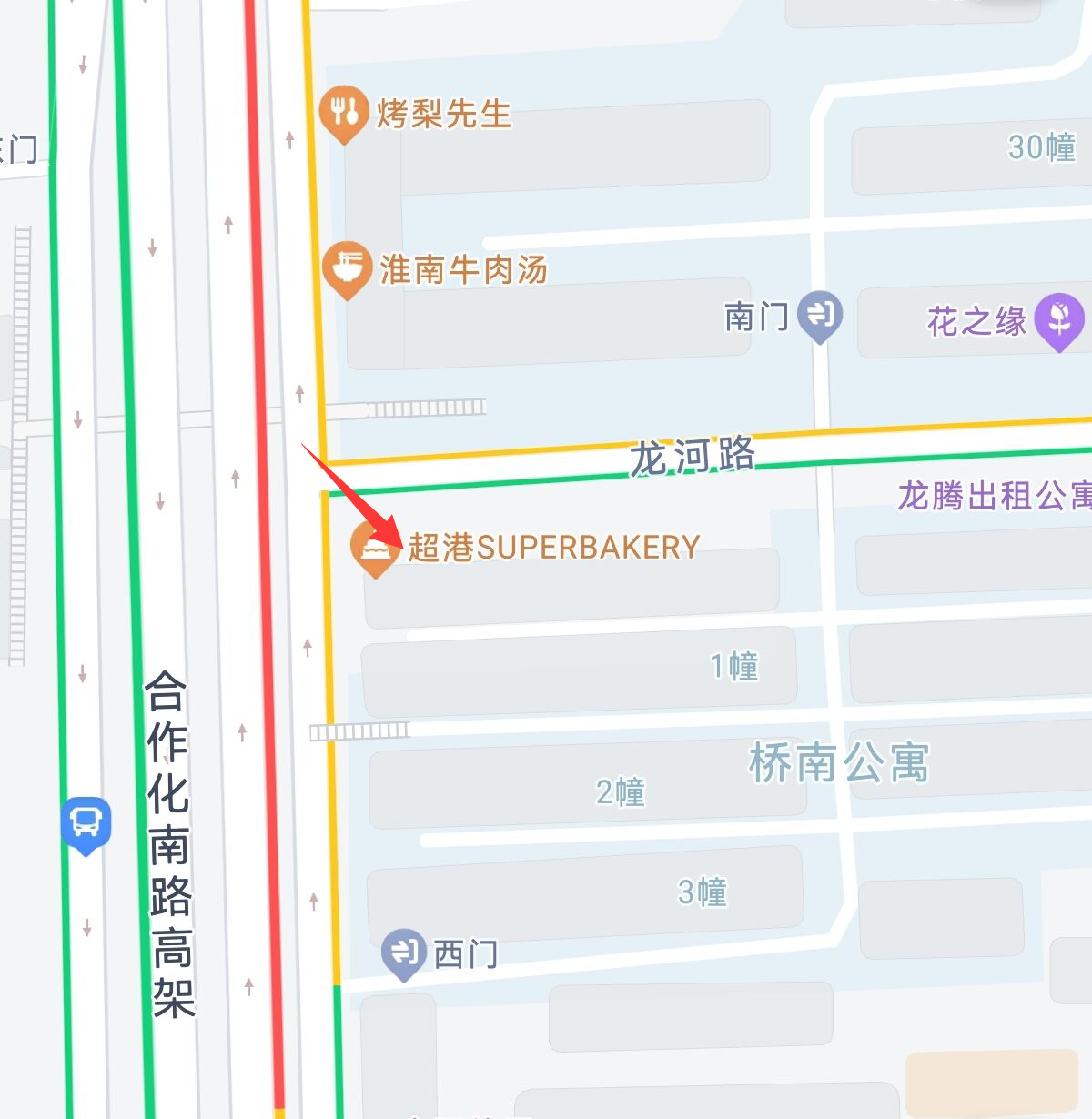1092x1119 pixels.
Task: Tap the 超港SUPERBAKERY bakery marker
Action: point(374,547)
